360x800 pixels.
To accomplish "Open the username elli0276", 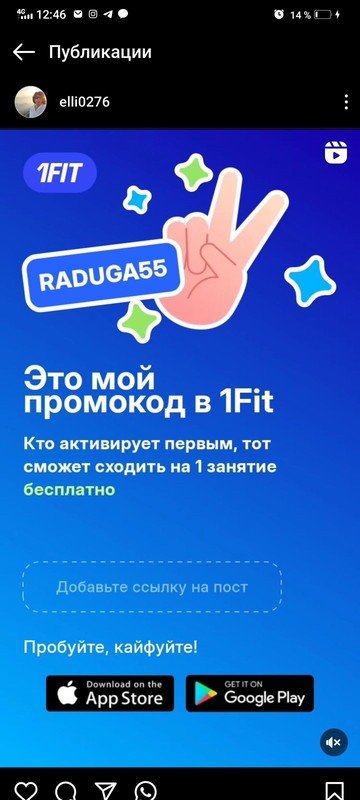I will 84,102.
